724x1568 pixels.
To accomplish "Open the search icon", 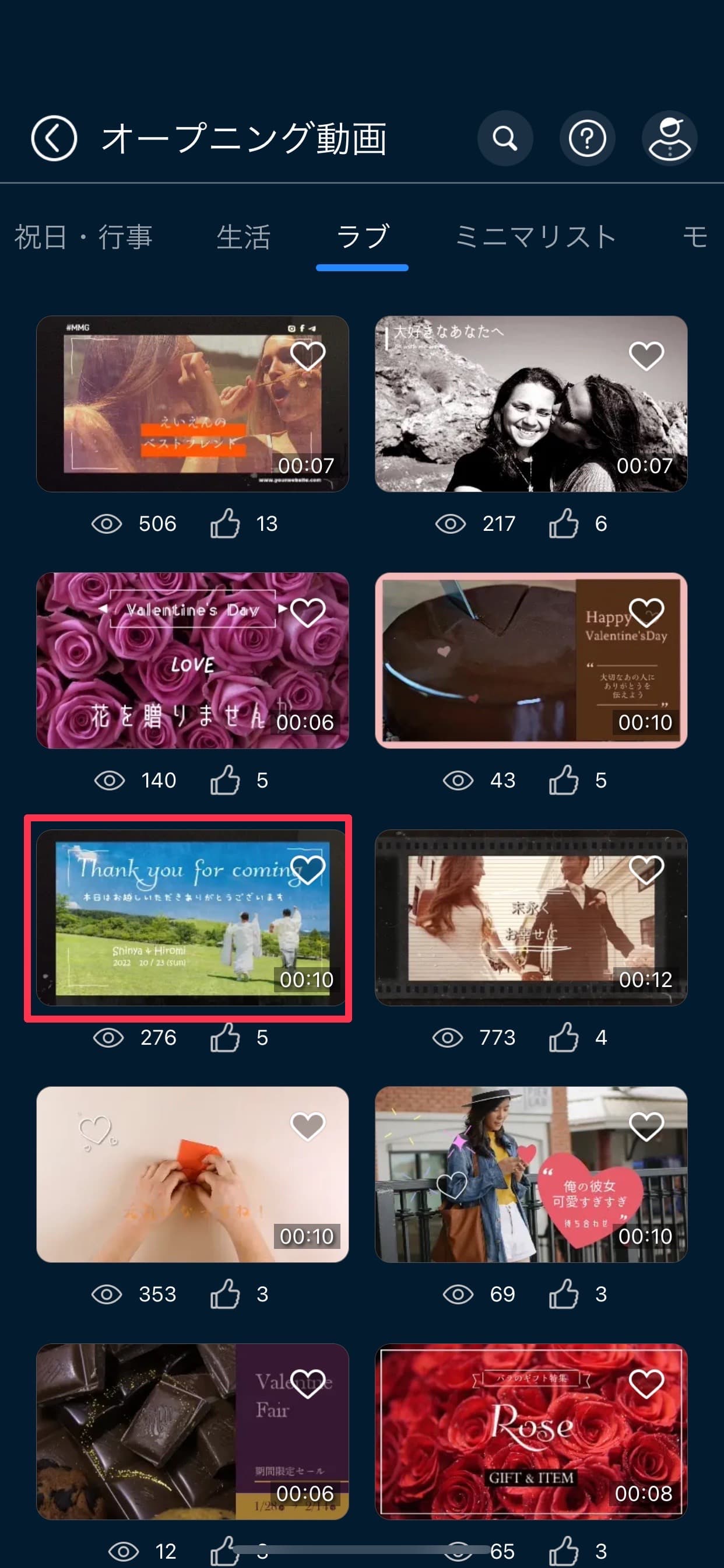I will pos(505,138).
